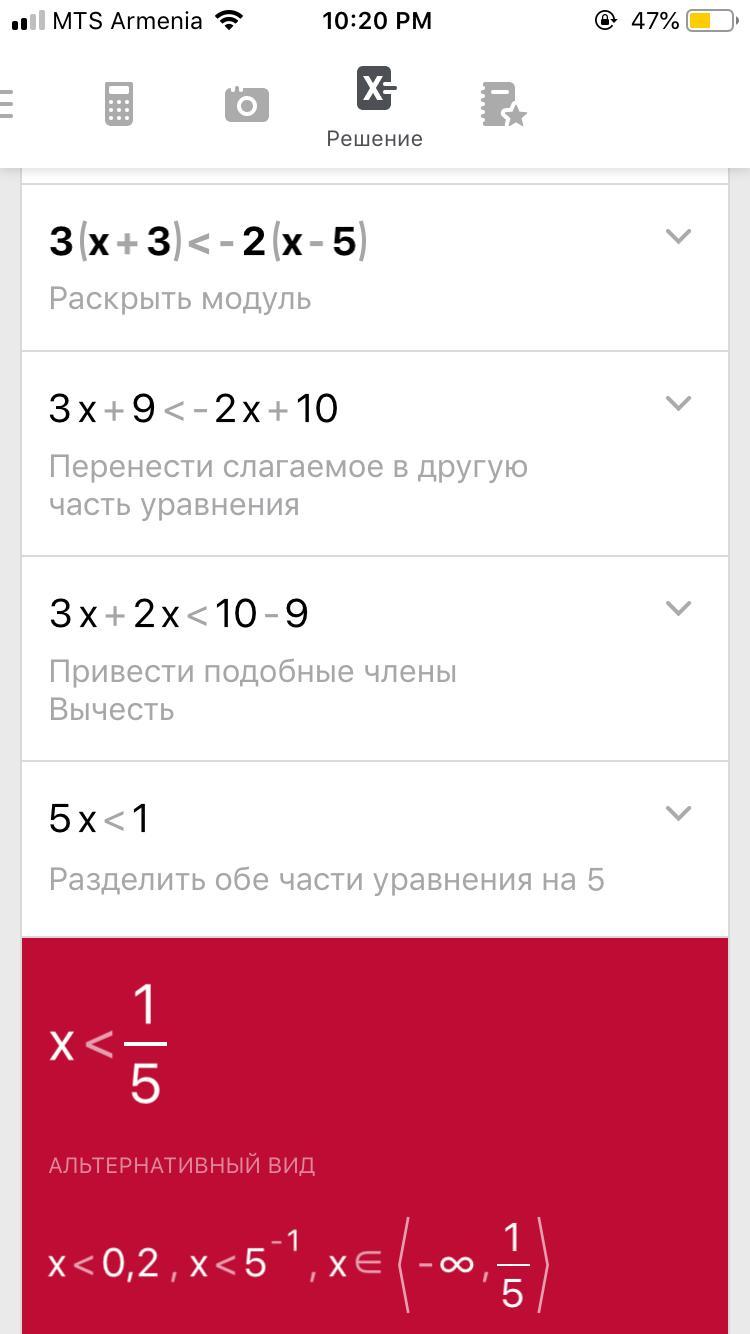Viewport: 750px width, 1334px height.
Task: Expand the step 5x<1
Action: [x=678, y=814]
